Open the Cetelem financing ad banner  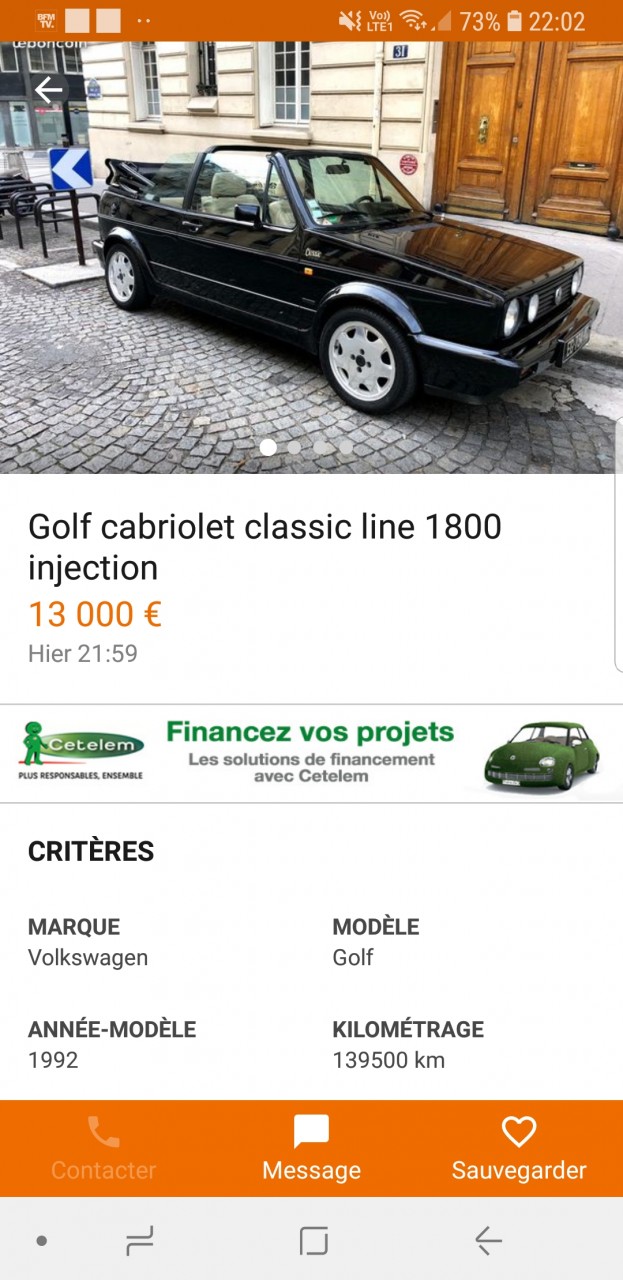[311, 753]
